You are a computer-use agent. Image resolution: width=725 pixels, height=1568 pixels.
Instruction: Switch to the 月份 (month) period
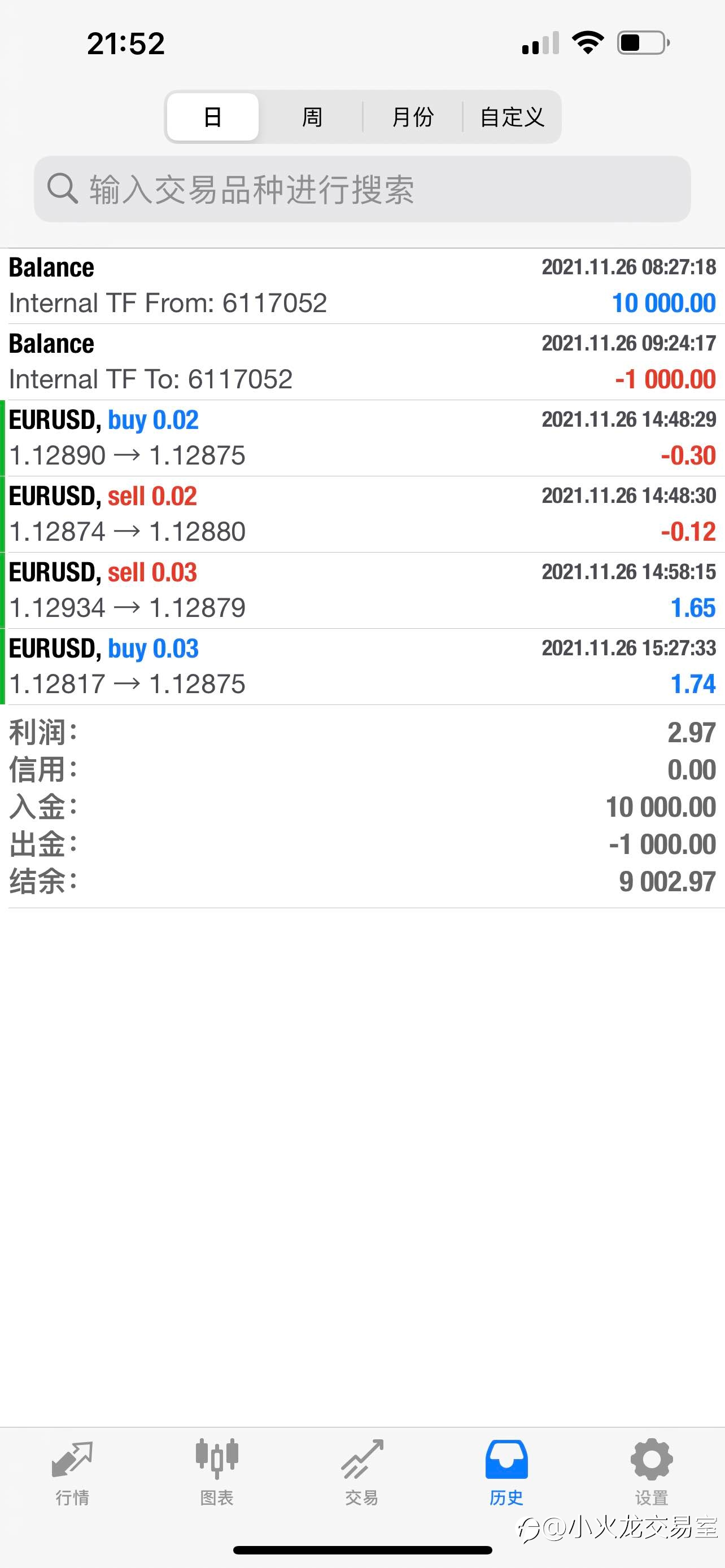(x=413, y=117)
